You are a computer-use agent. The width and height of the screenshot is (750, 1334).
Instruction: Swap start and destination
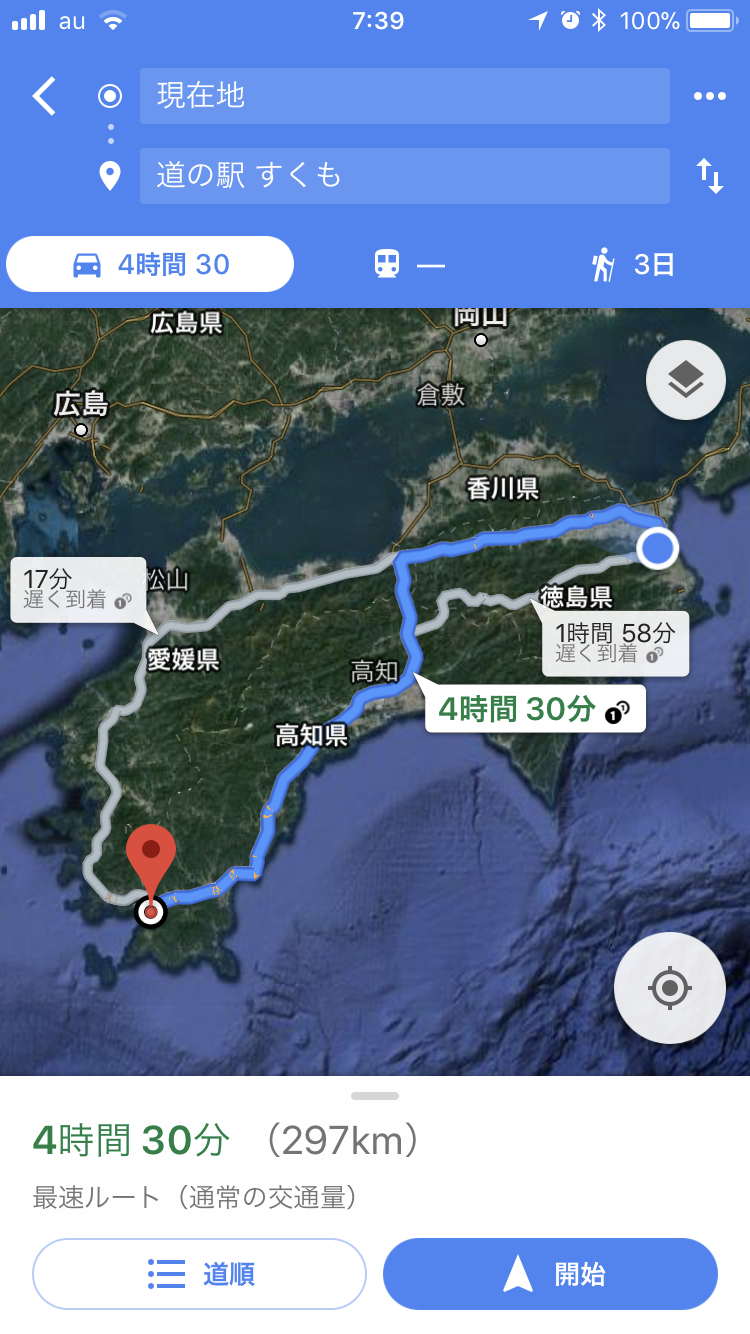click(x=710, y=176)
